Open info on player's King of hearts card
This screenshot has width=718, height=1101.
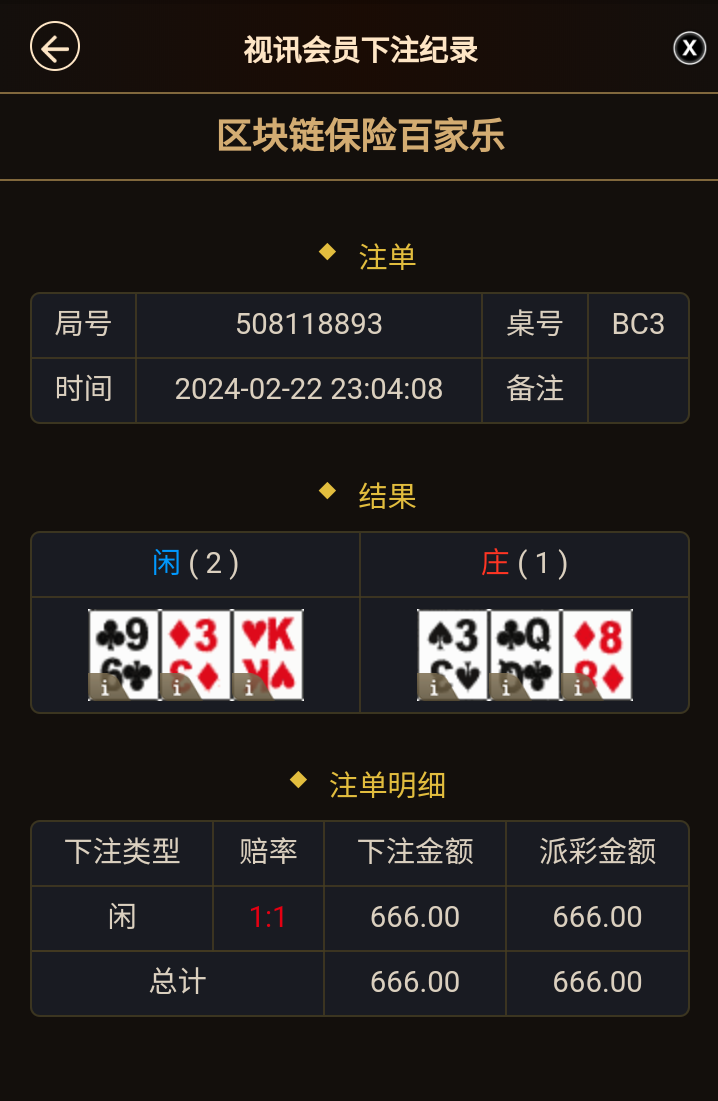[x=250, y=688]
